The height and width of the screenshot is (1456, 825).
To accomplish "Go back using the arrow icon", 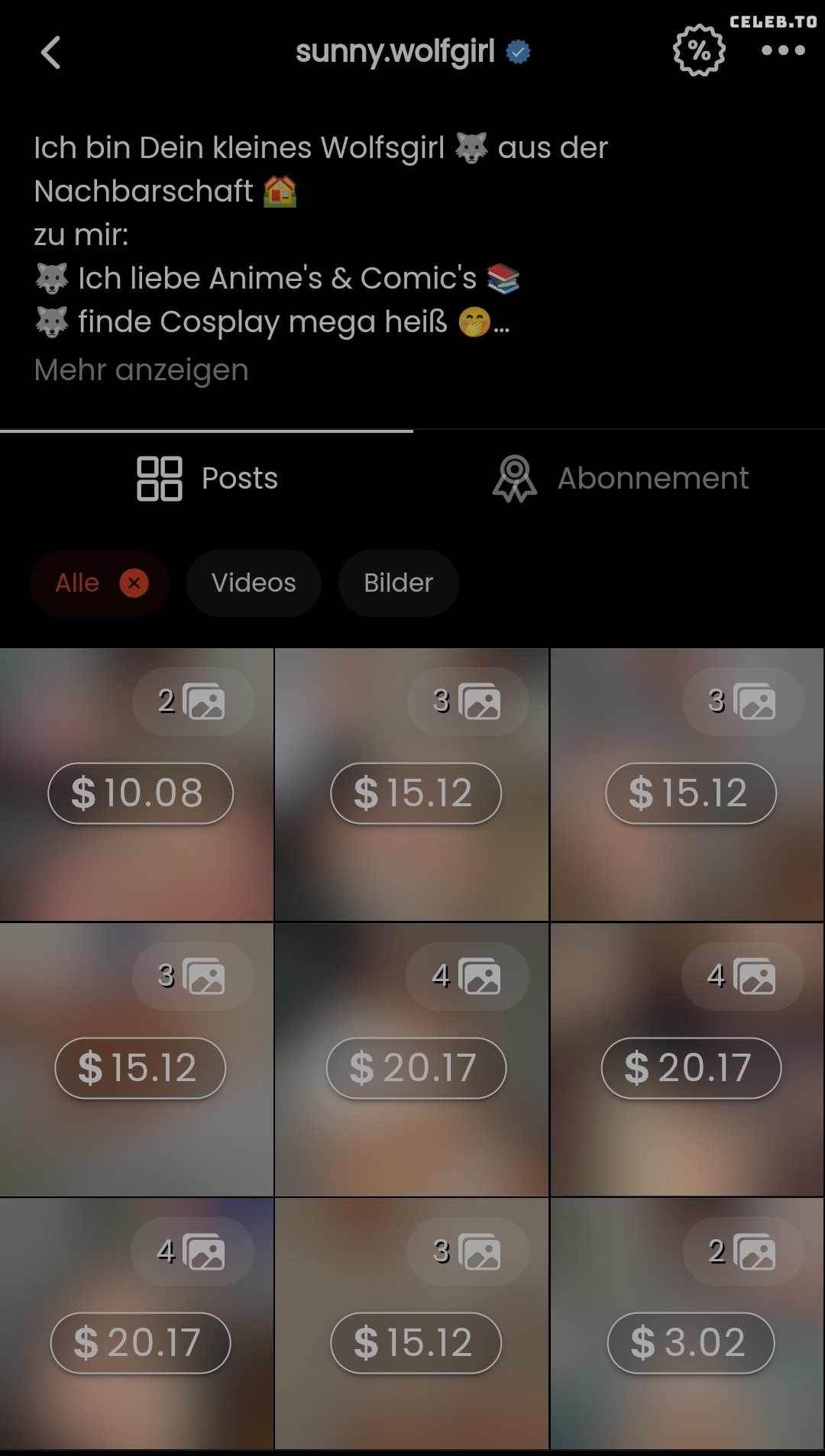I will [x=50, y=53].
